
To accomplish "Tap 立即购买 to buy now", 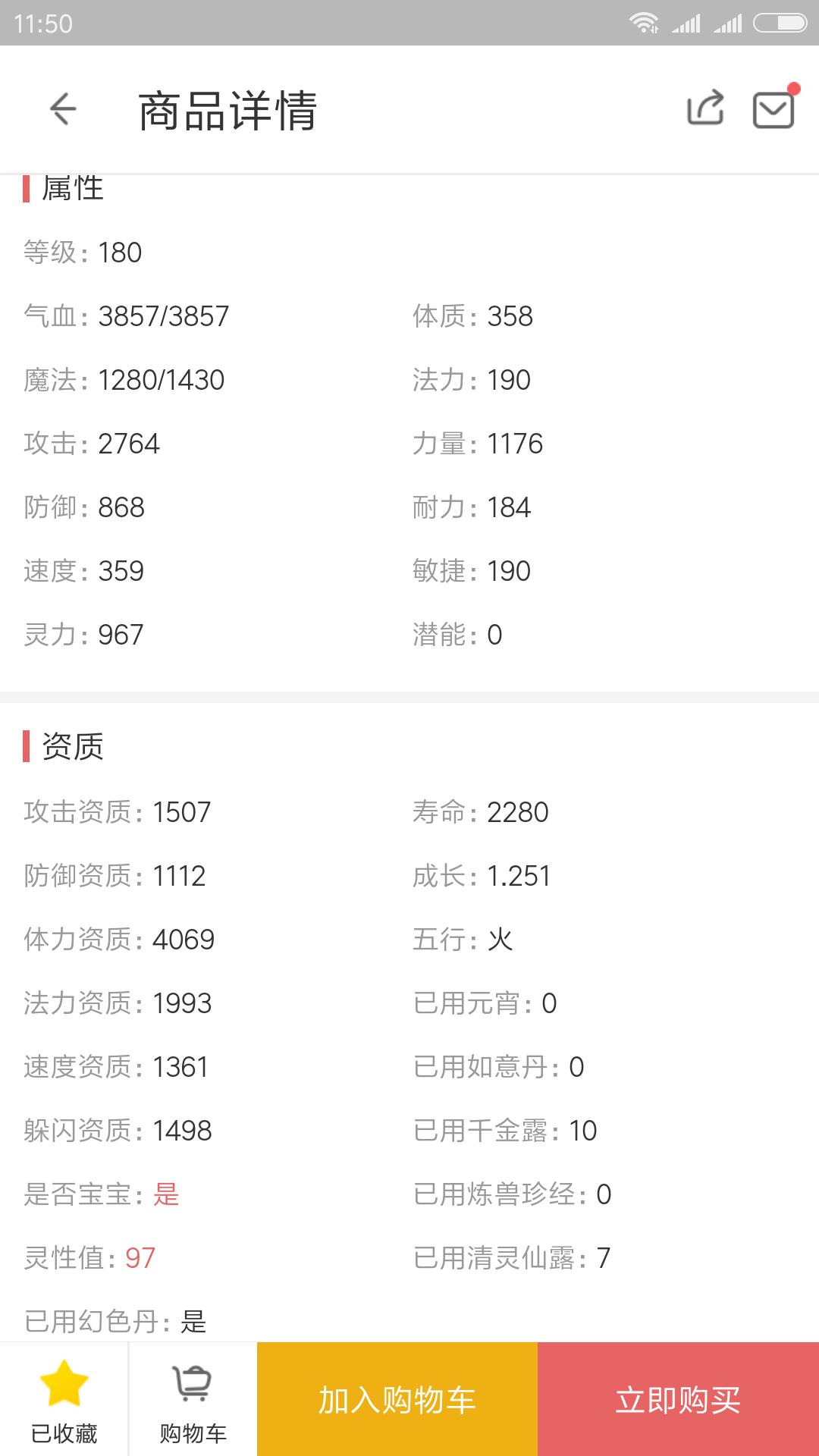I will pos(678,1400).
